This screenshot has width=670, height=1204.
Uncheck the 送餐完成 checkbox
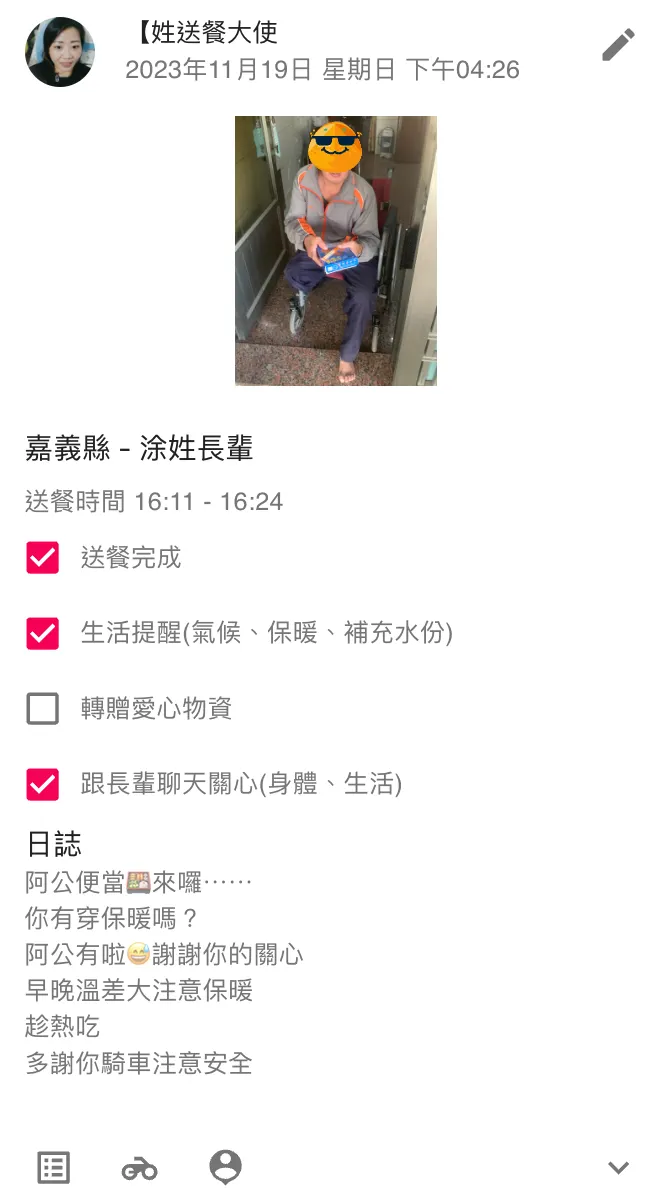tap(43, 558)
